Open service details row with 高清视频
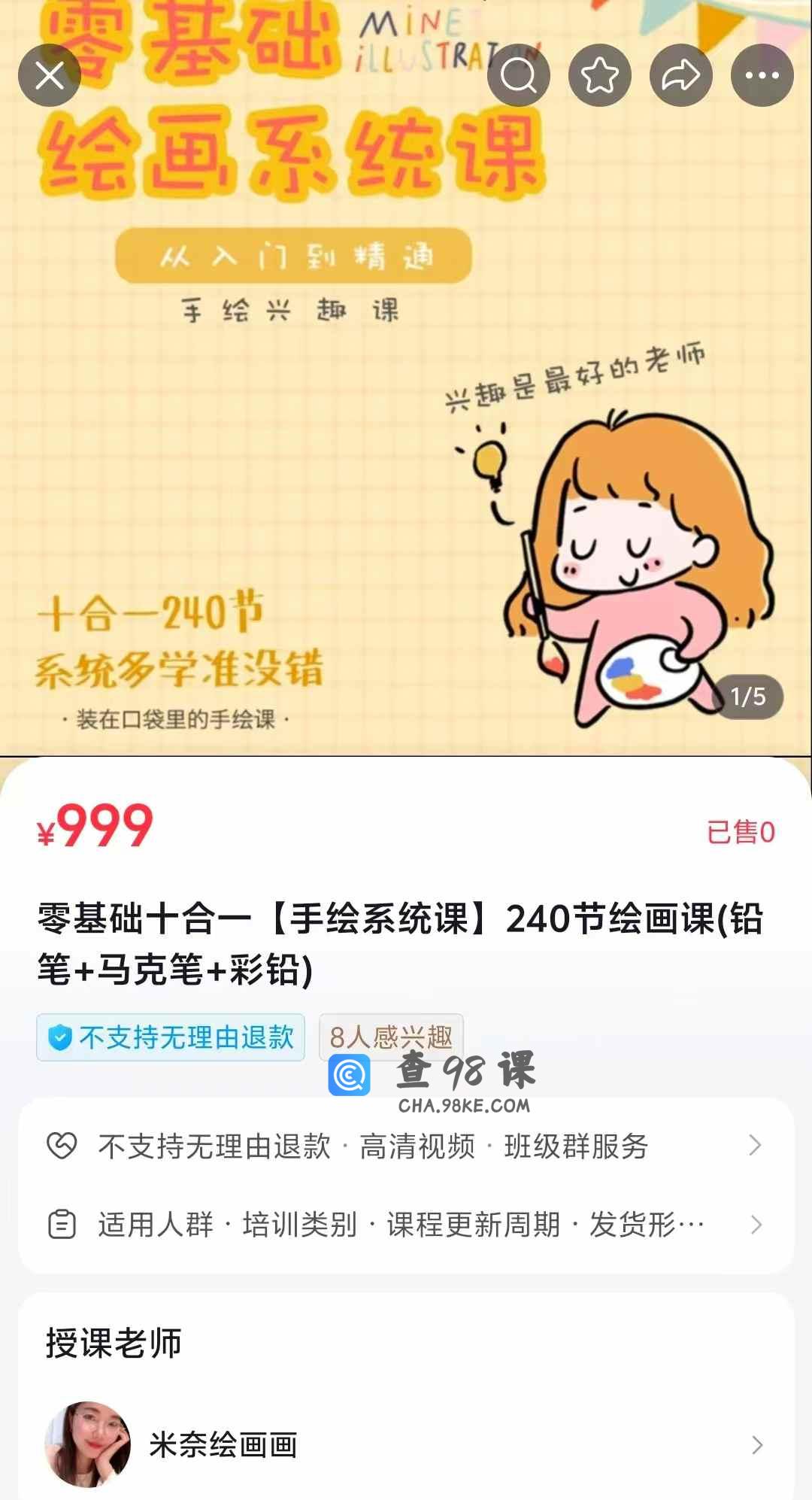This screenshot has width=812, height=1500. pos(406,1146)
